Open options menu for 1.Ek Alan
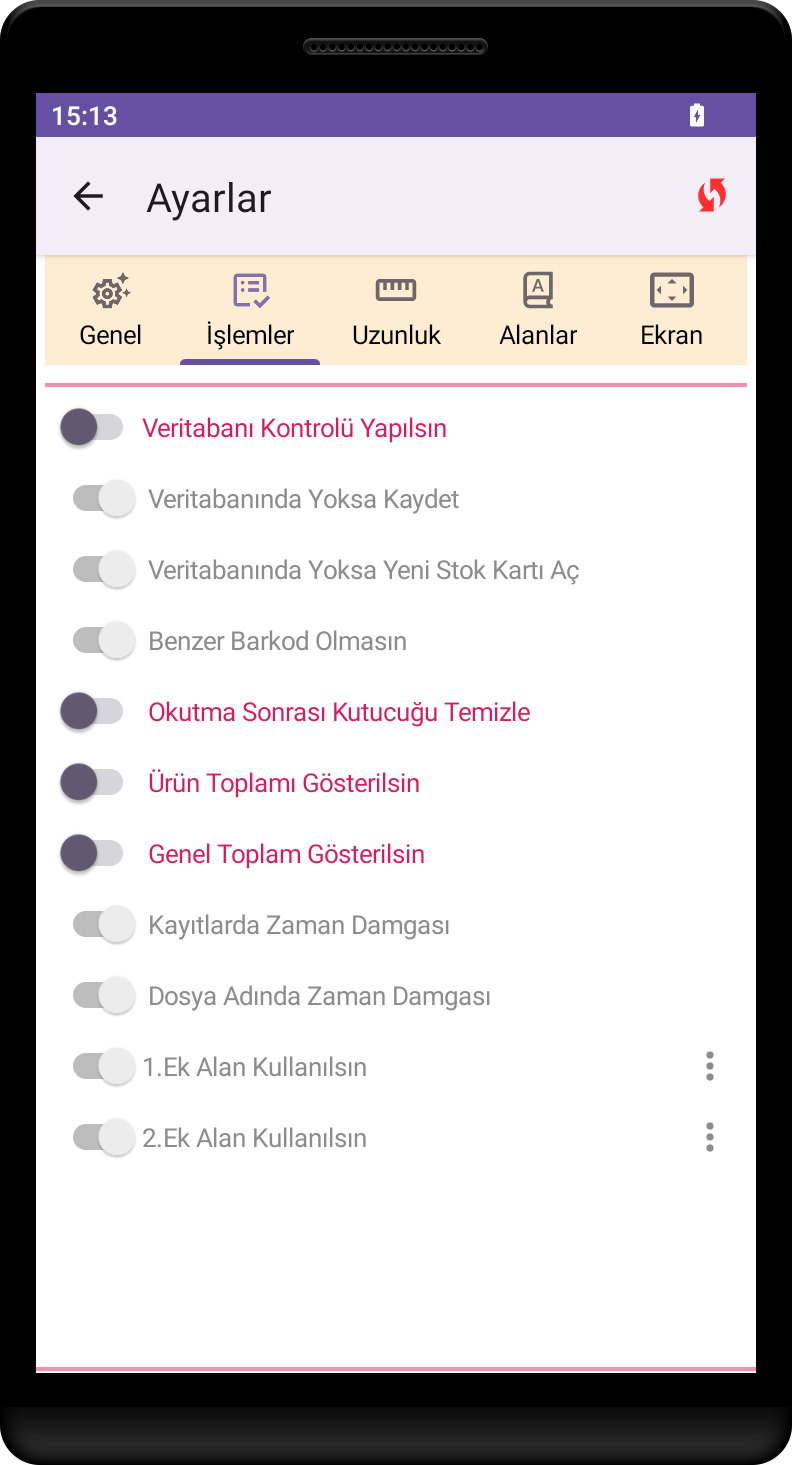 click(x=710, y=1066)
